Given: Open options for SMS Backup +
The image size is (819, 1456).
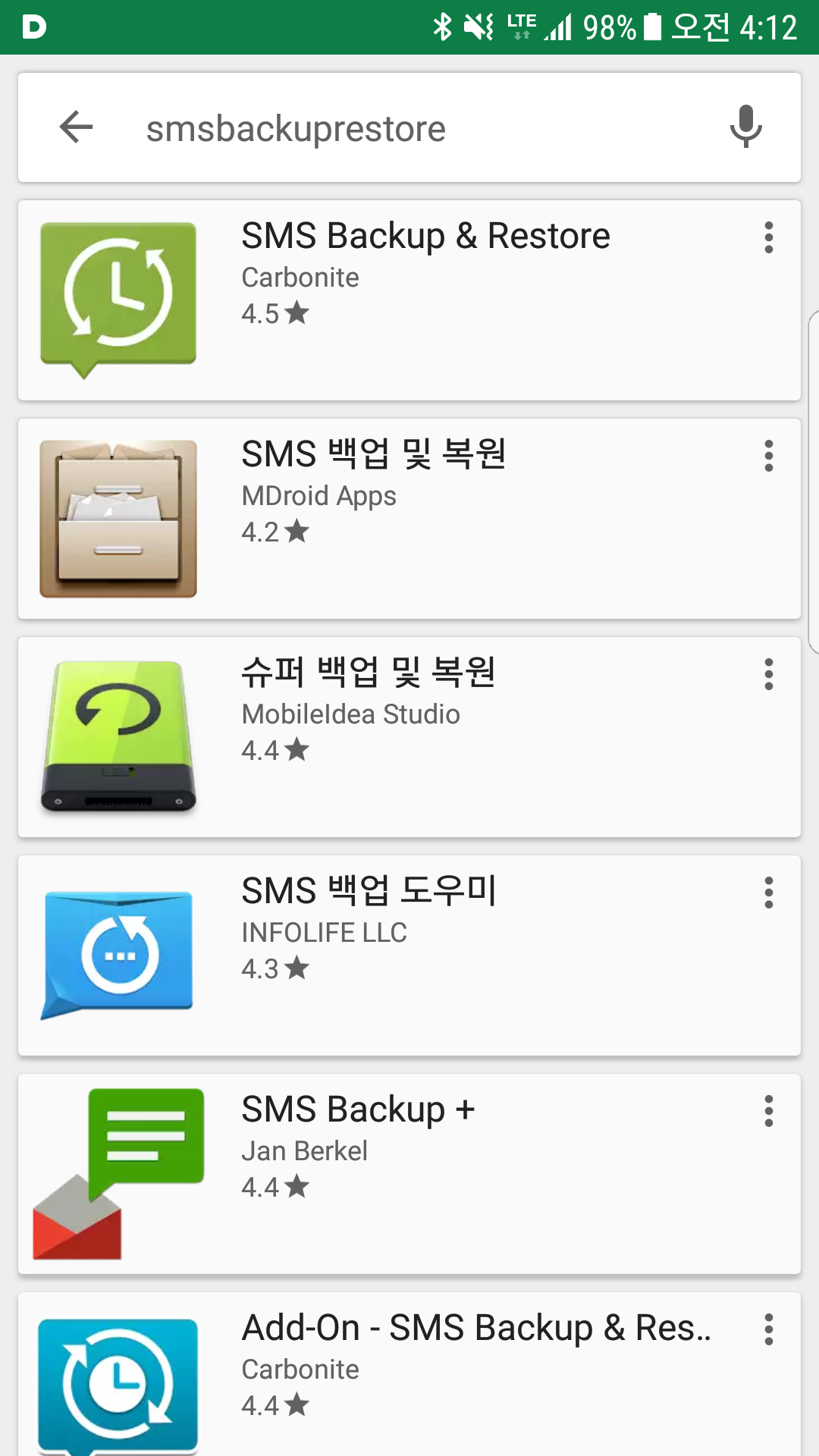Looking at the screenshot, I should pos(768,1110).
